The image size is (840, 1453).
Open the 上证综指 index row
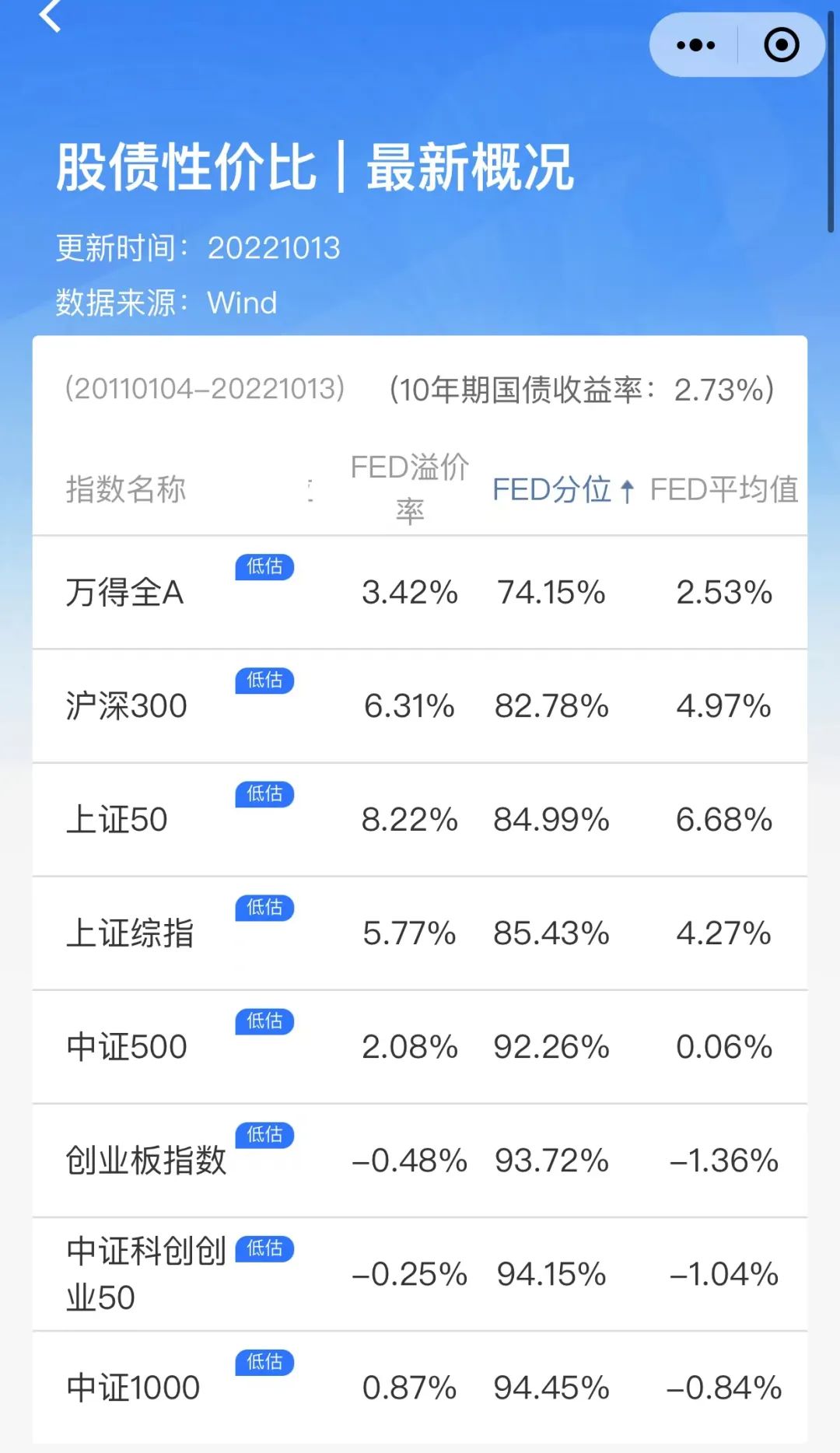[132, 933]
